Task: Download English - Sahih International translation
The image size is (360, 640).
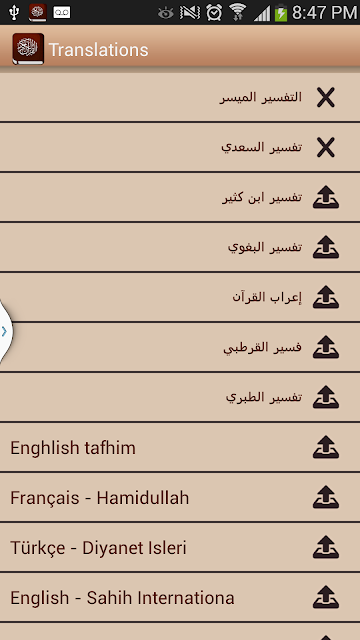Action: 326,597
